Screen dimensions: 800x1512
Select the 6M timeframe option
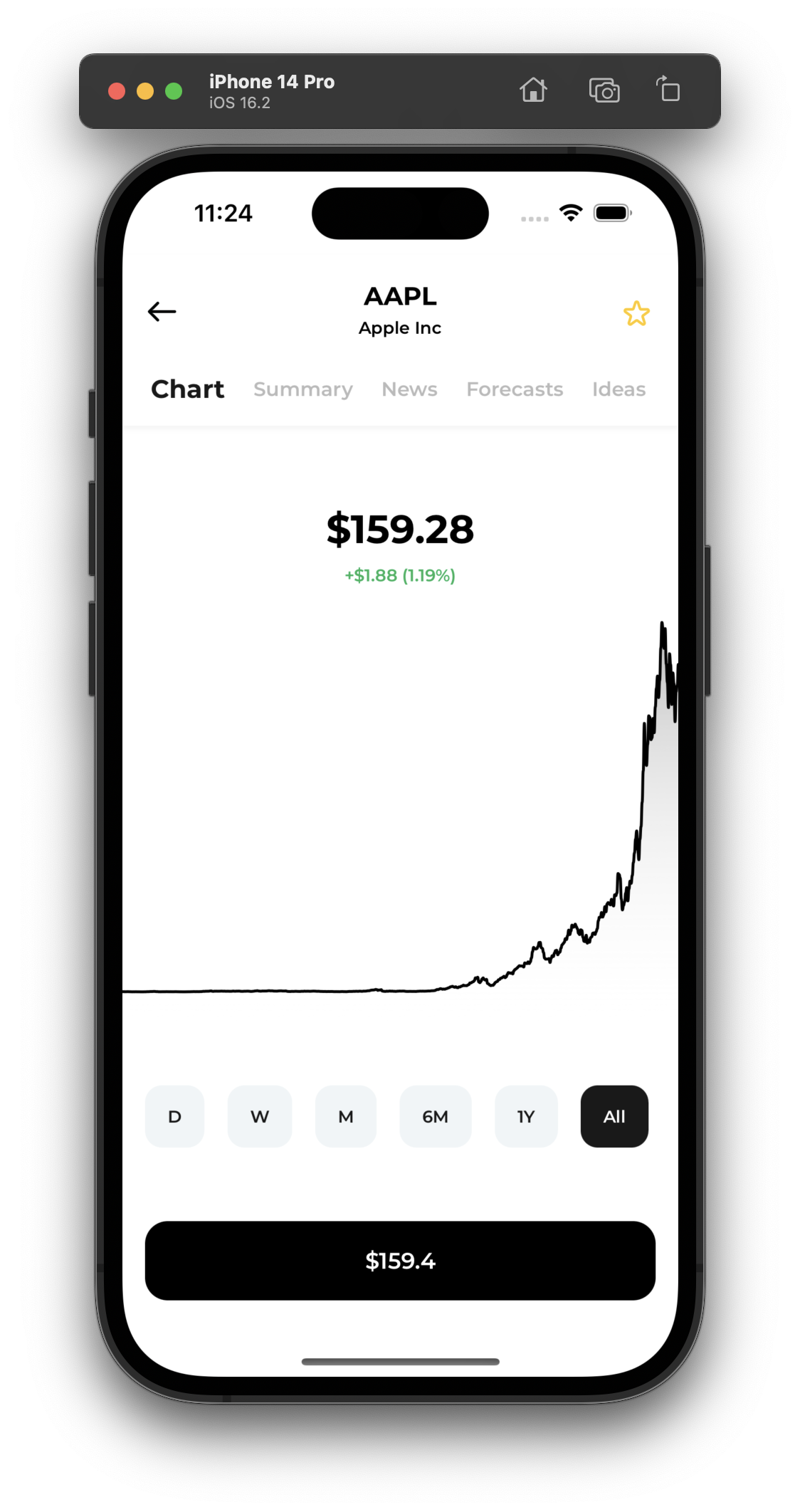(x=435, y=1116)
